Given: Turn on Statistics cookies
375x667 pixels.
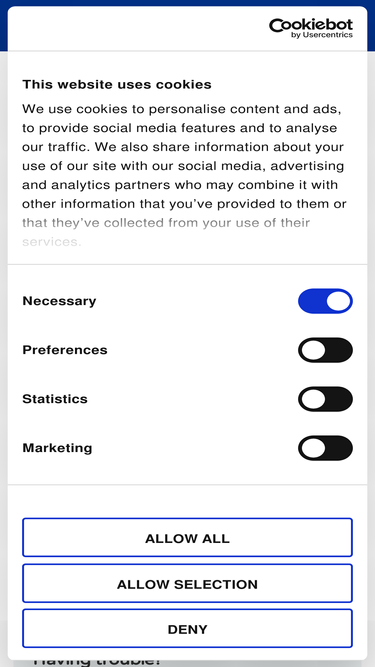Looking at the screenshot, I should 325,399.
